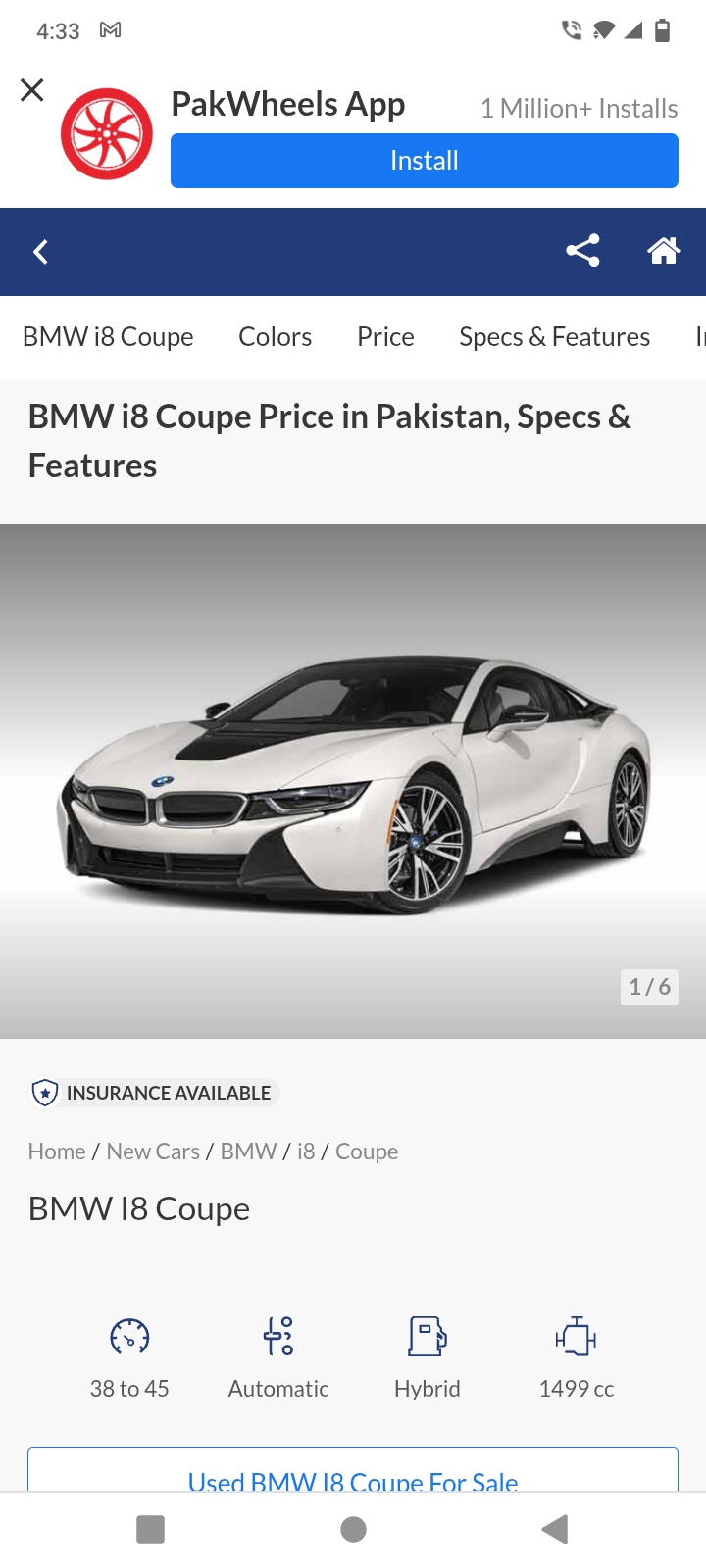Install the PakWheels App
The height and width of the screenshot is (1568, 706).
point(424,161)
